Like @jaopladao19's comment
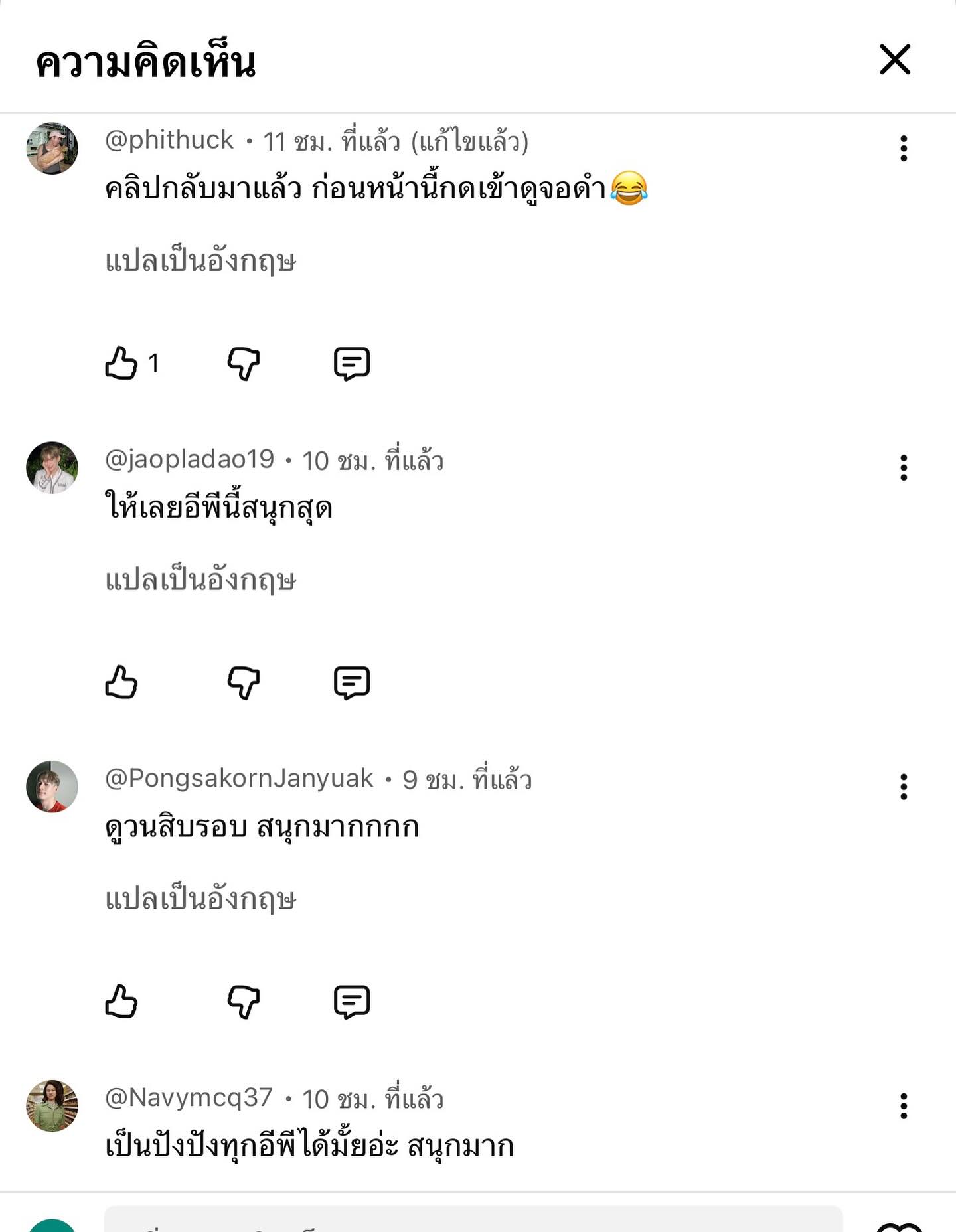The width and height of the screenshot is (956, 1232). coord(122,682)
